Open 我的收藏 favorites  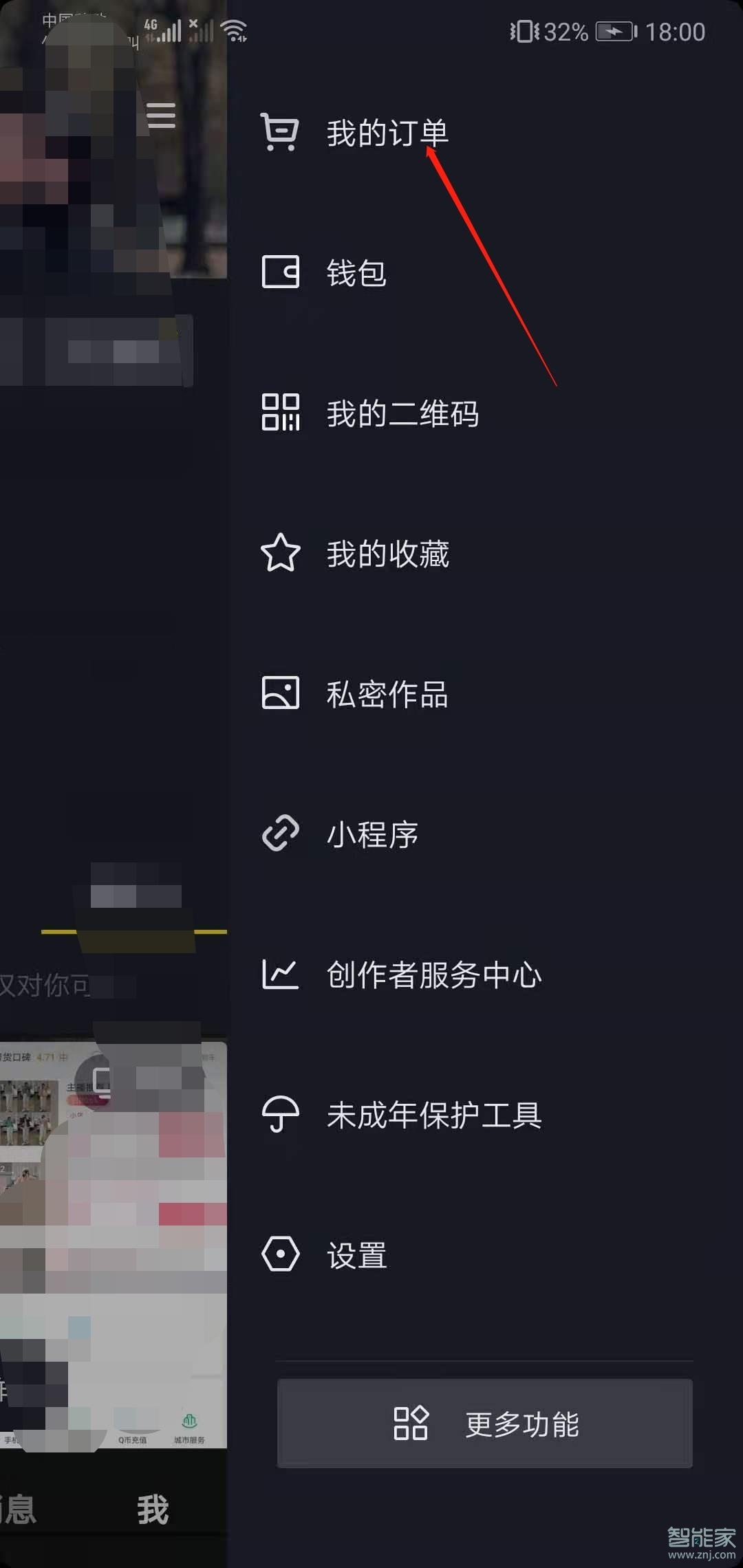pyautogui.click(x=387, y=554)
